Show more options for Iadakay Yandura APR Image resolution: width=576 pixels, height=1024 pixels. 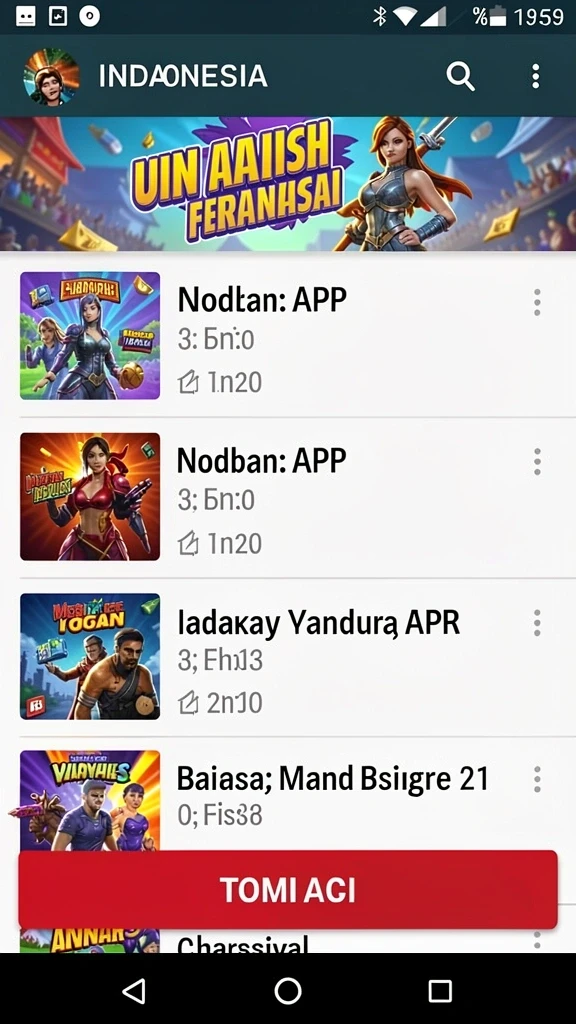point(537,623)
